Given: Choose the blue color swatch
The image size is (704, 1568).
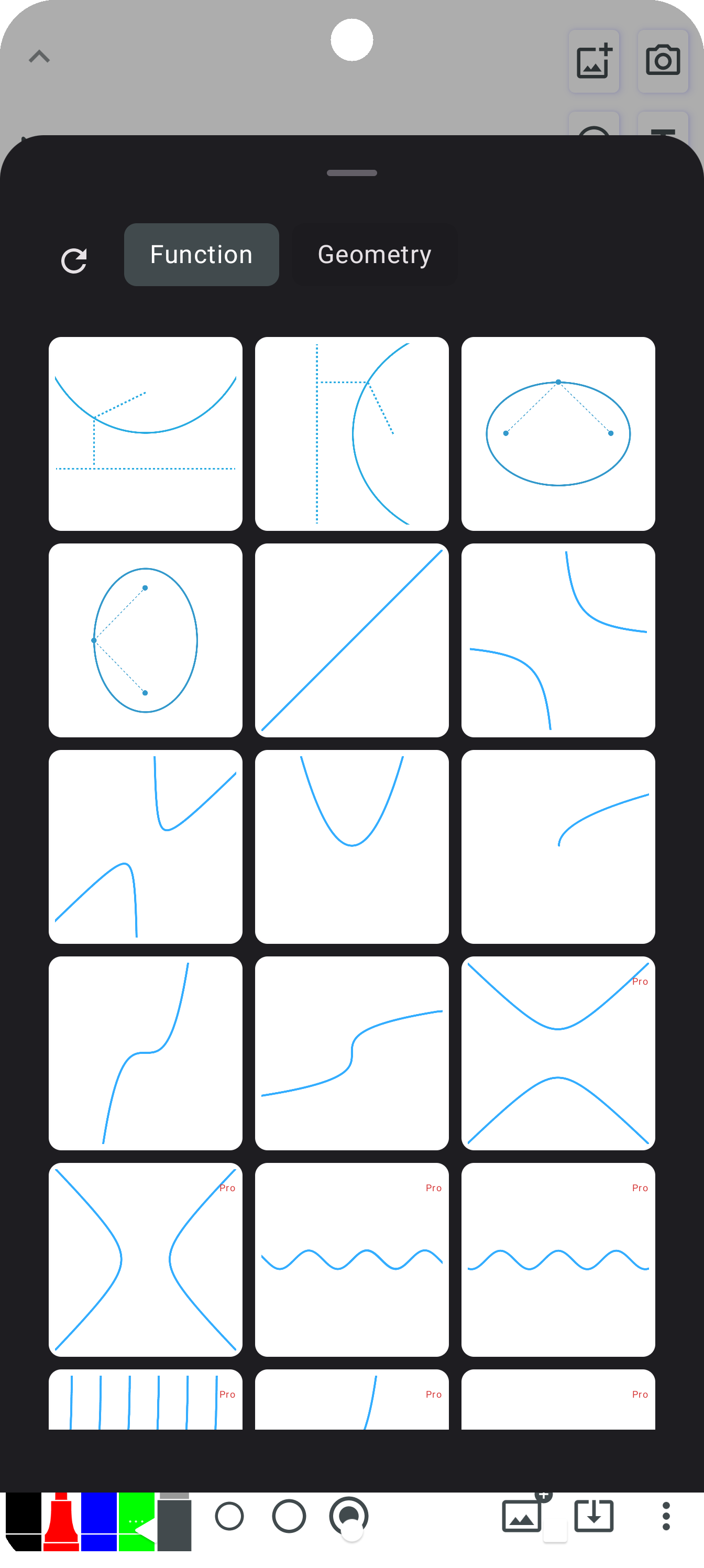Looking at the screenshot, I should (x=98, y=1519).
